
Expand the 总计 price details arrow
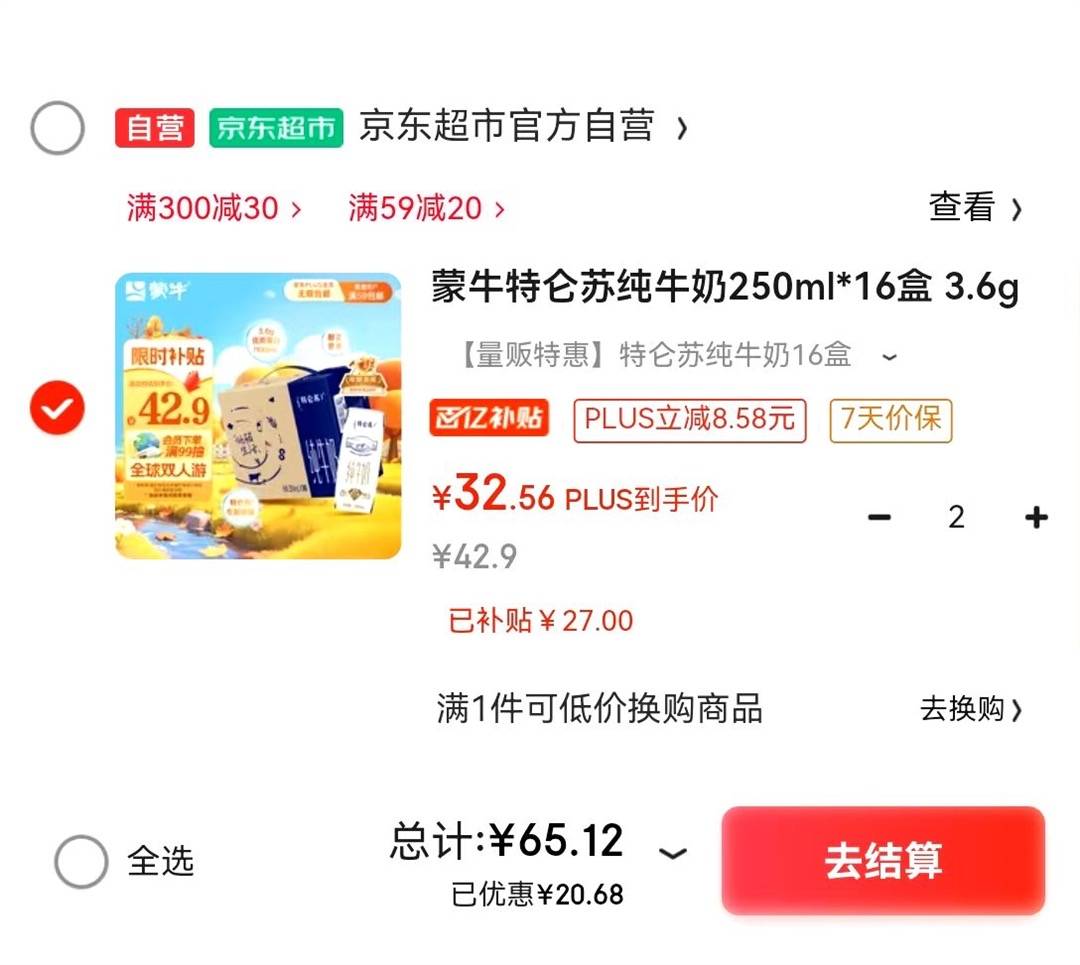click(x=673, y=853)
